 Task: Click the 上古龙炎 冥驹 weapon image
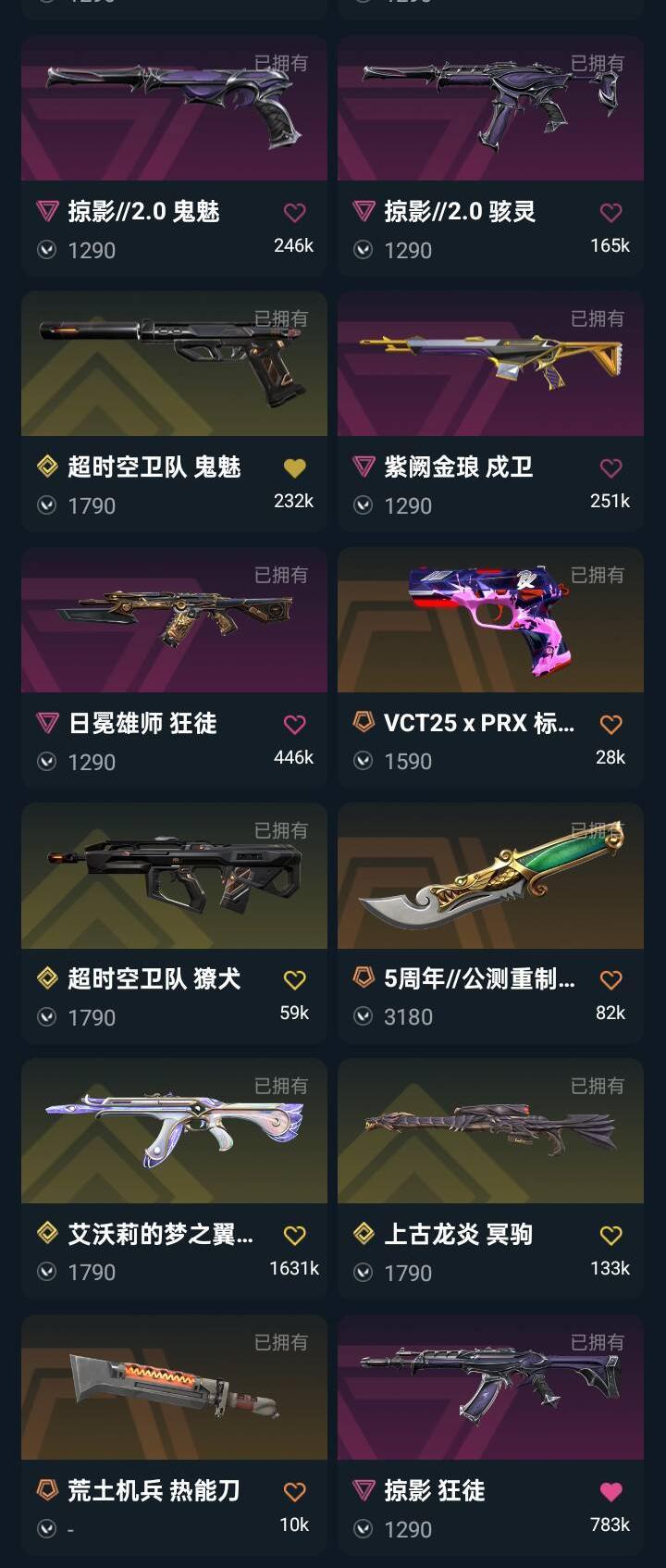click(490, 1131)
